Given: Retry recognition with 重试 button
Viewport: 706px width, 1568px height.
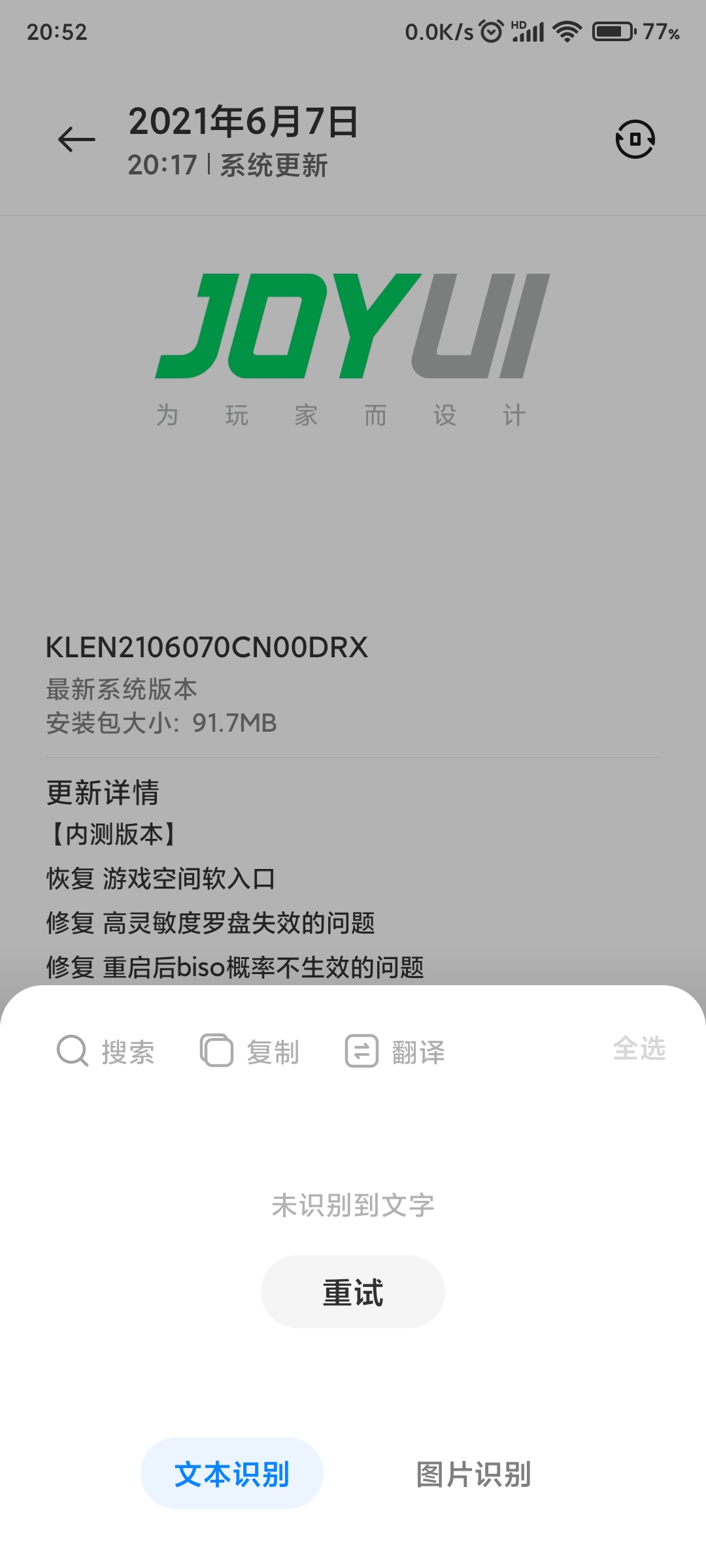Looking at the screenshot, I should pyautogui.click(x=353, y=1292).
